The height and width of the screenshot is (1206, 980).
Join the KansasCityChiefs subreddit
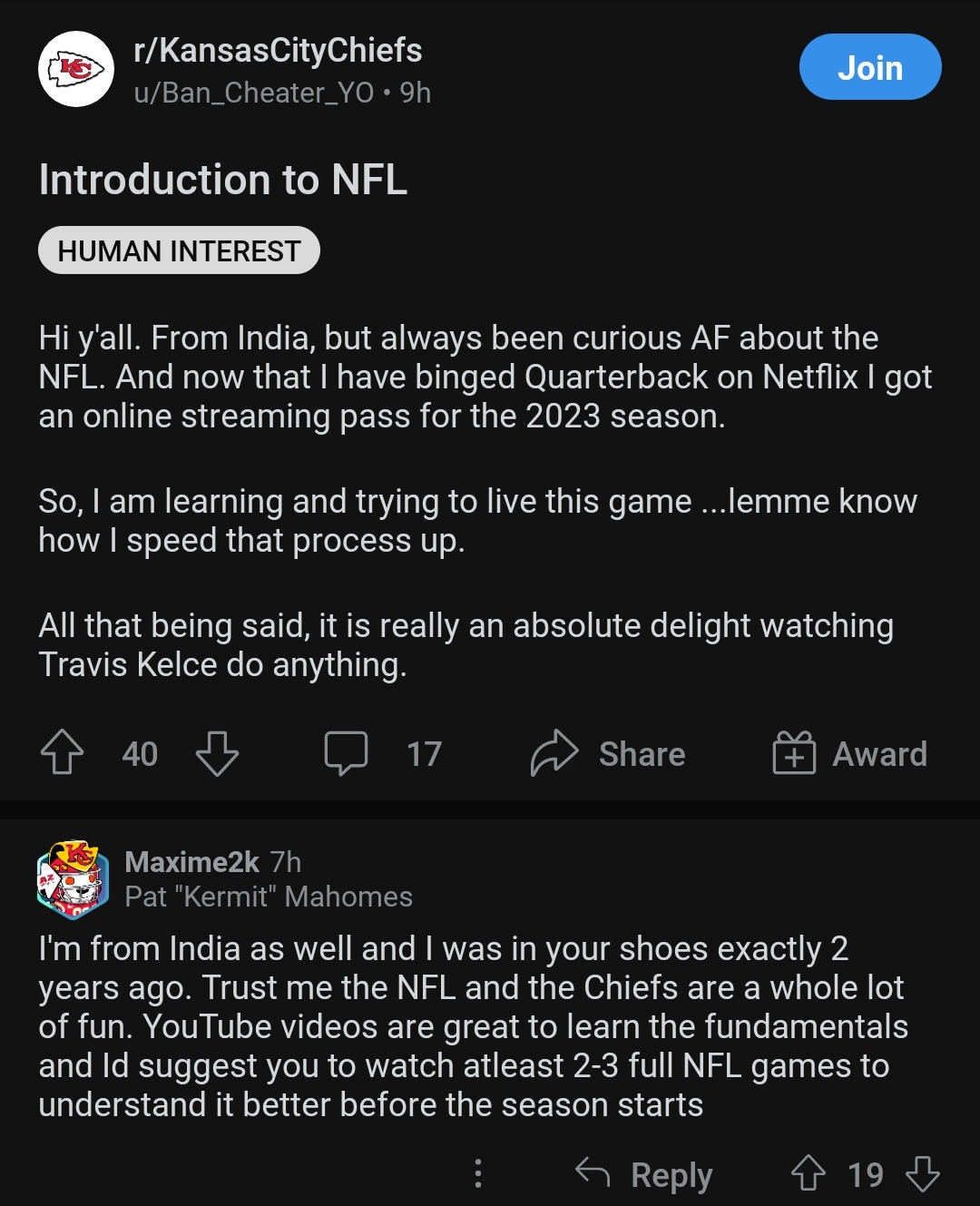869,67
